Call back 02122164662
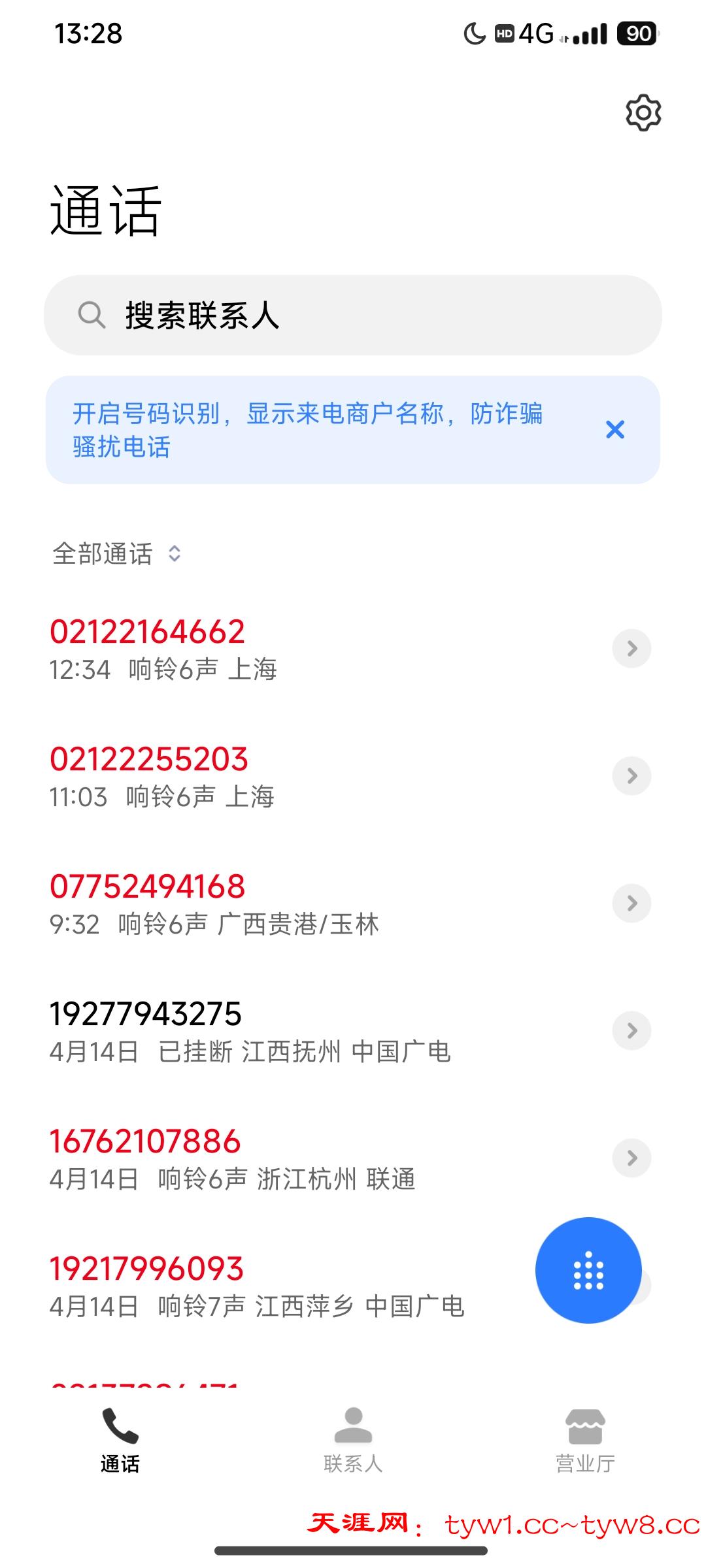This screenshot has width=706, height=1568. point(261,648)
